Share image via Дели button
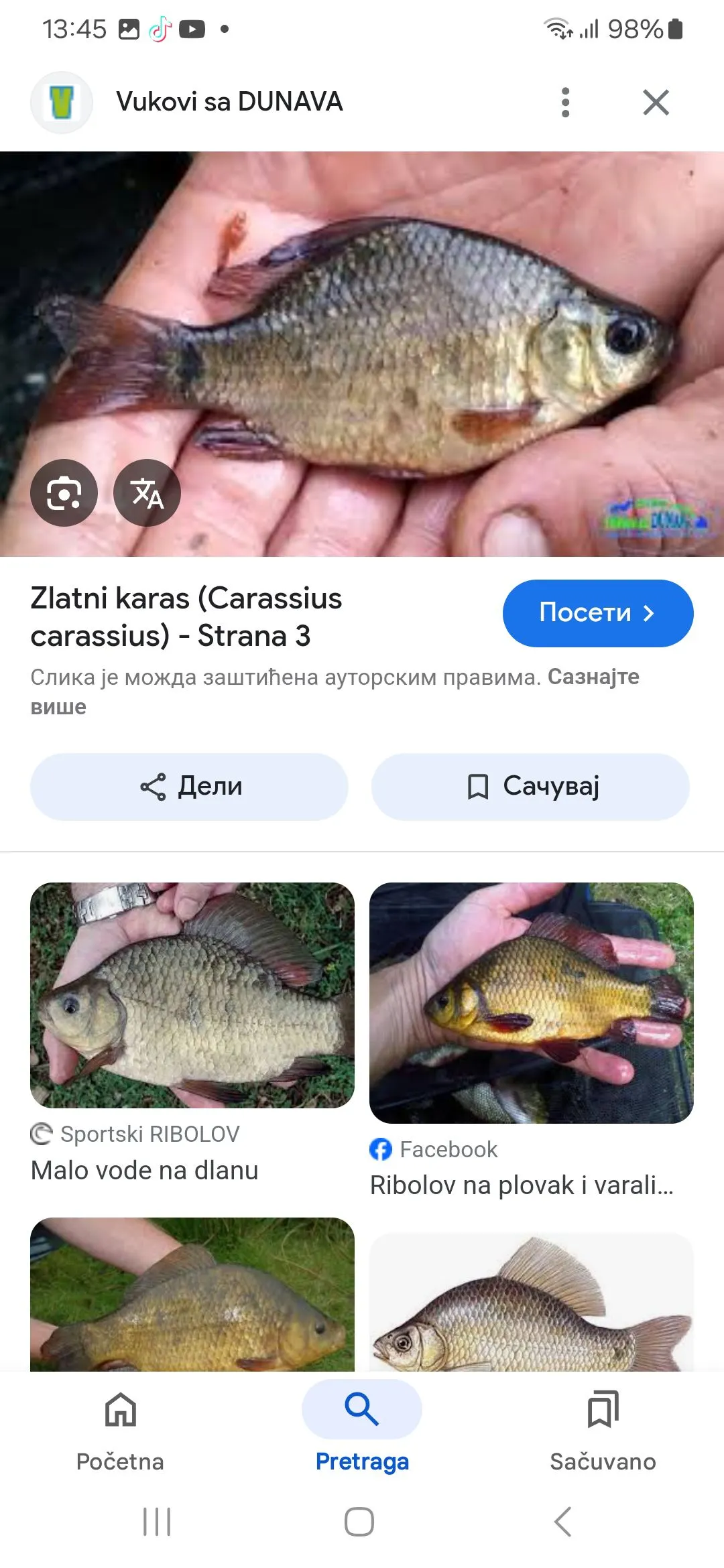Image resolution: width=724 pixels, height=1568 pixels. click(189, 787)
